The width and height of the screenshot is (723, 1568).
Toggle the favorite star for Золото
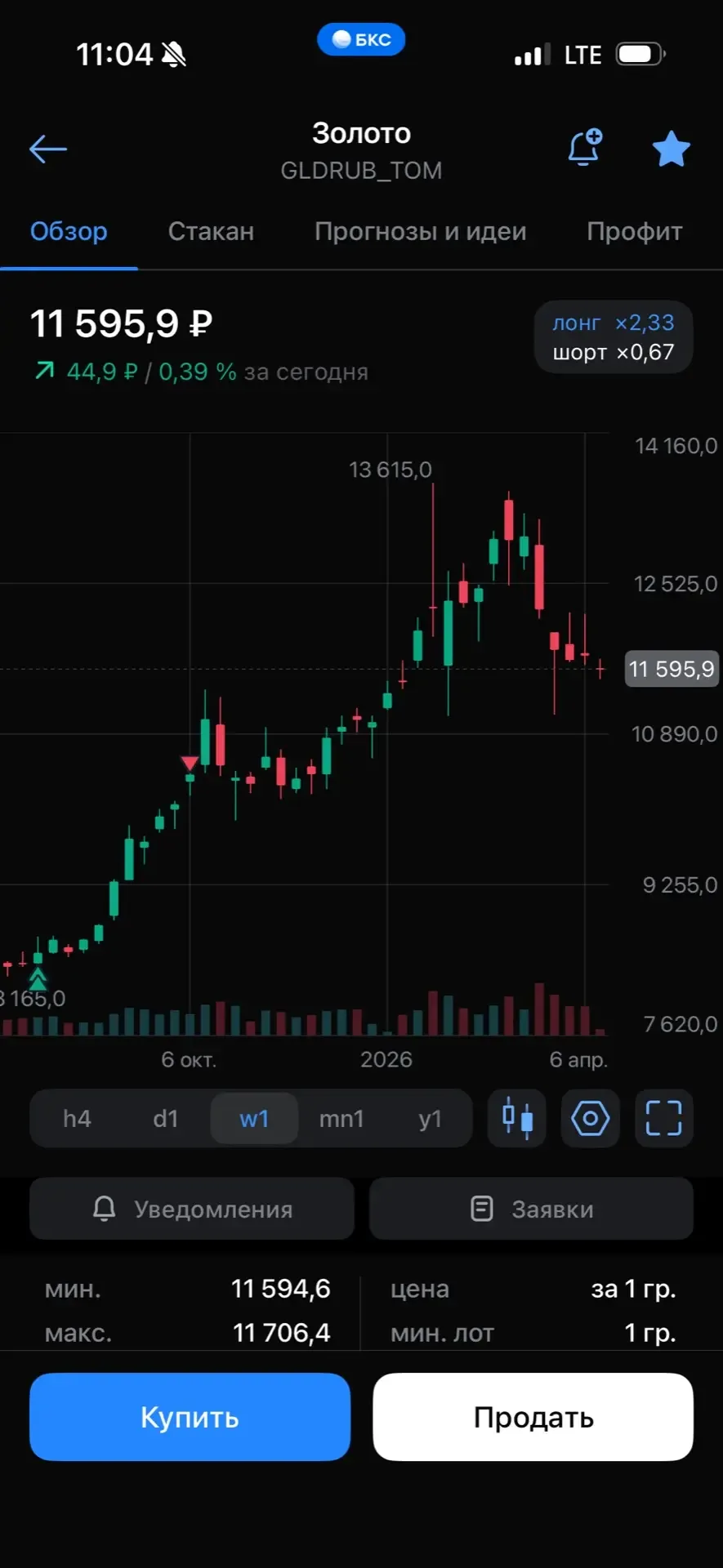tap(671, 149)
